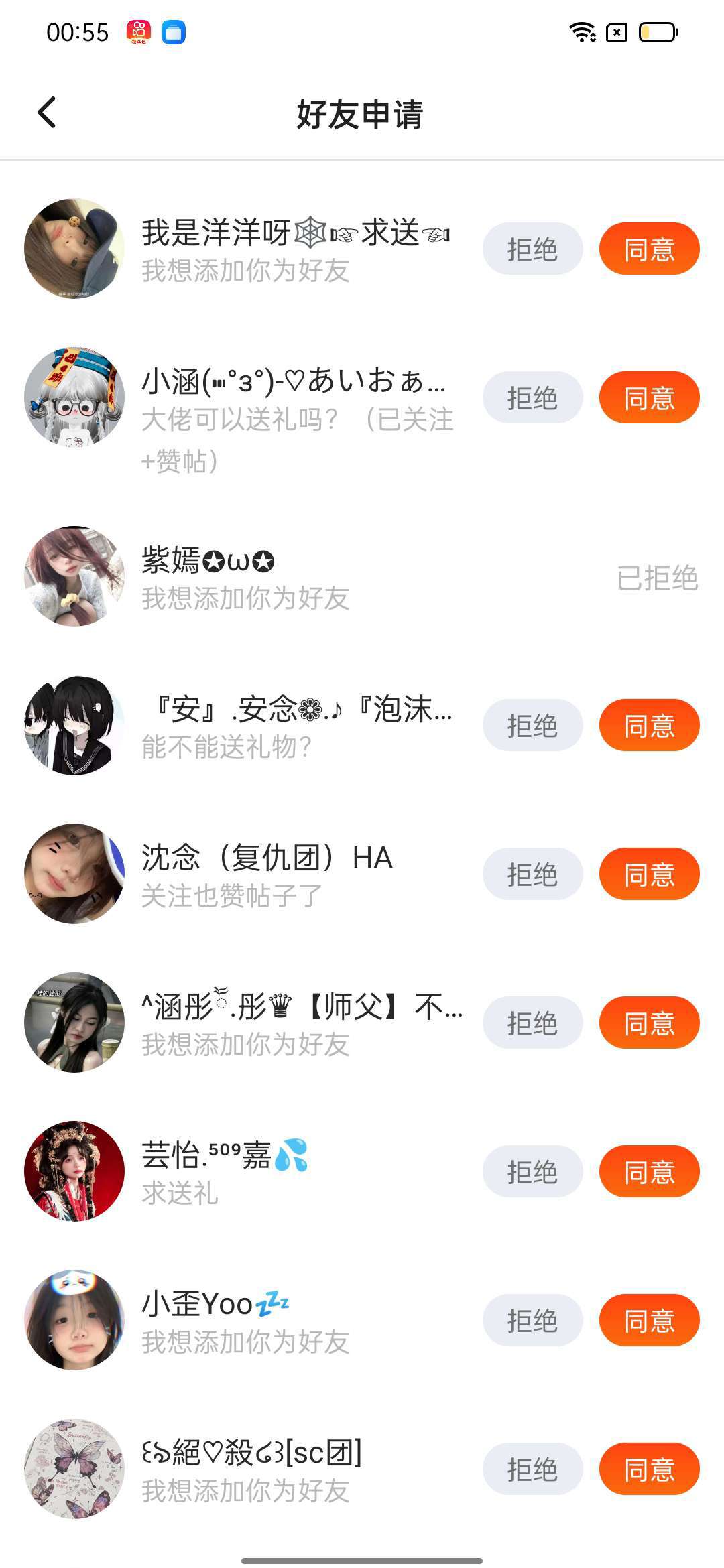This screenshot has height=1568, width=724.
Task: Tap 同意 for 小涵's friend request
Action: click(x=649, y=398)
